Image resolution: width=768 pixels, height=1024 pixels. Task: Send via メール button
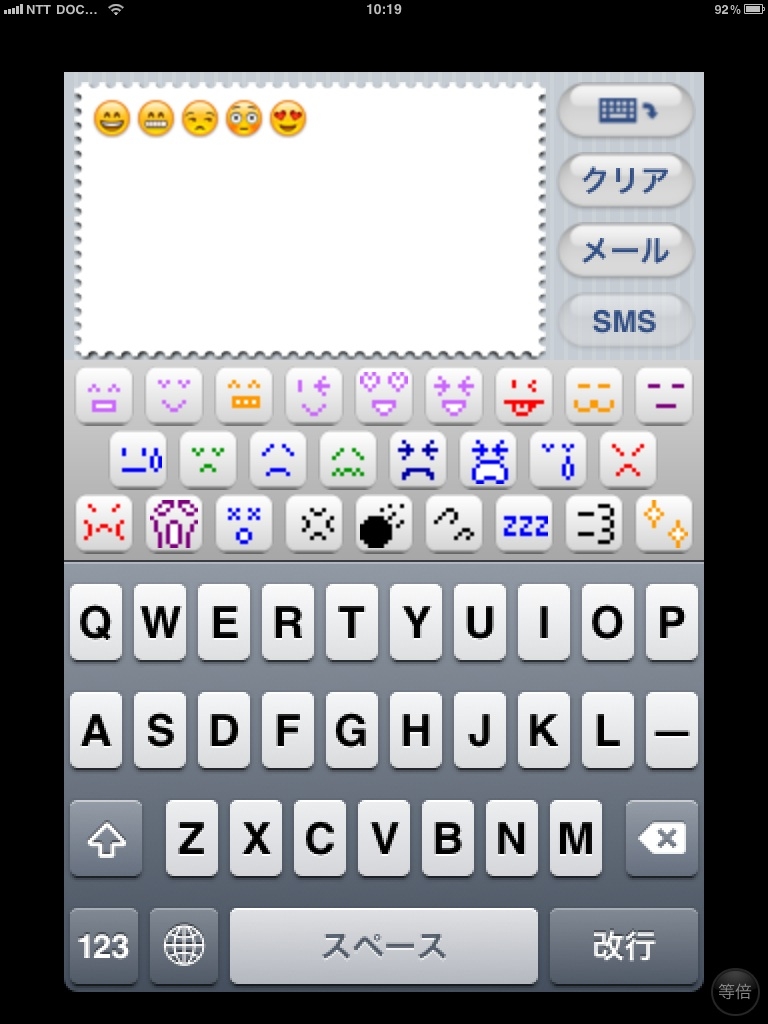click(x=625, y=250)
